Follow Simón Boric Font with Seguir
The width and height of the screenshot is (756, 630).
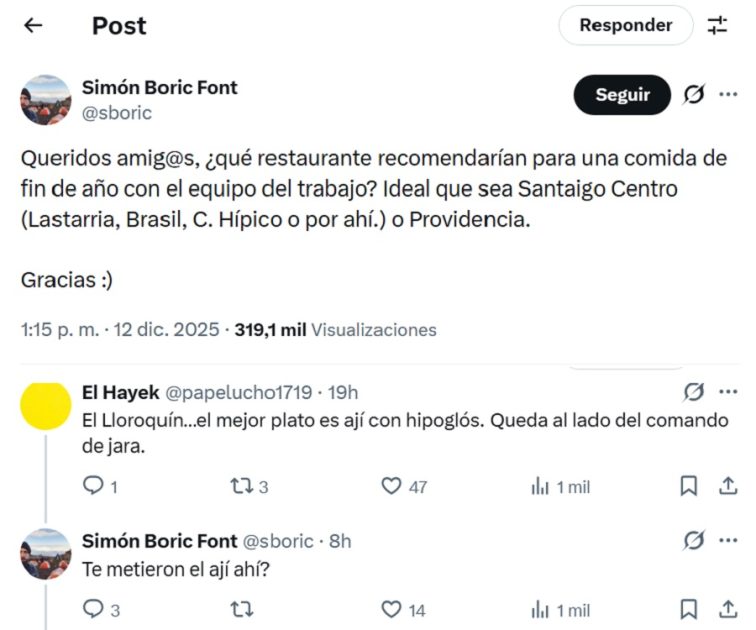(622, 95)
